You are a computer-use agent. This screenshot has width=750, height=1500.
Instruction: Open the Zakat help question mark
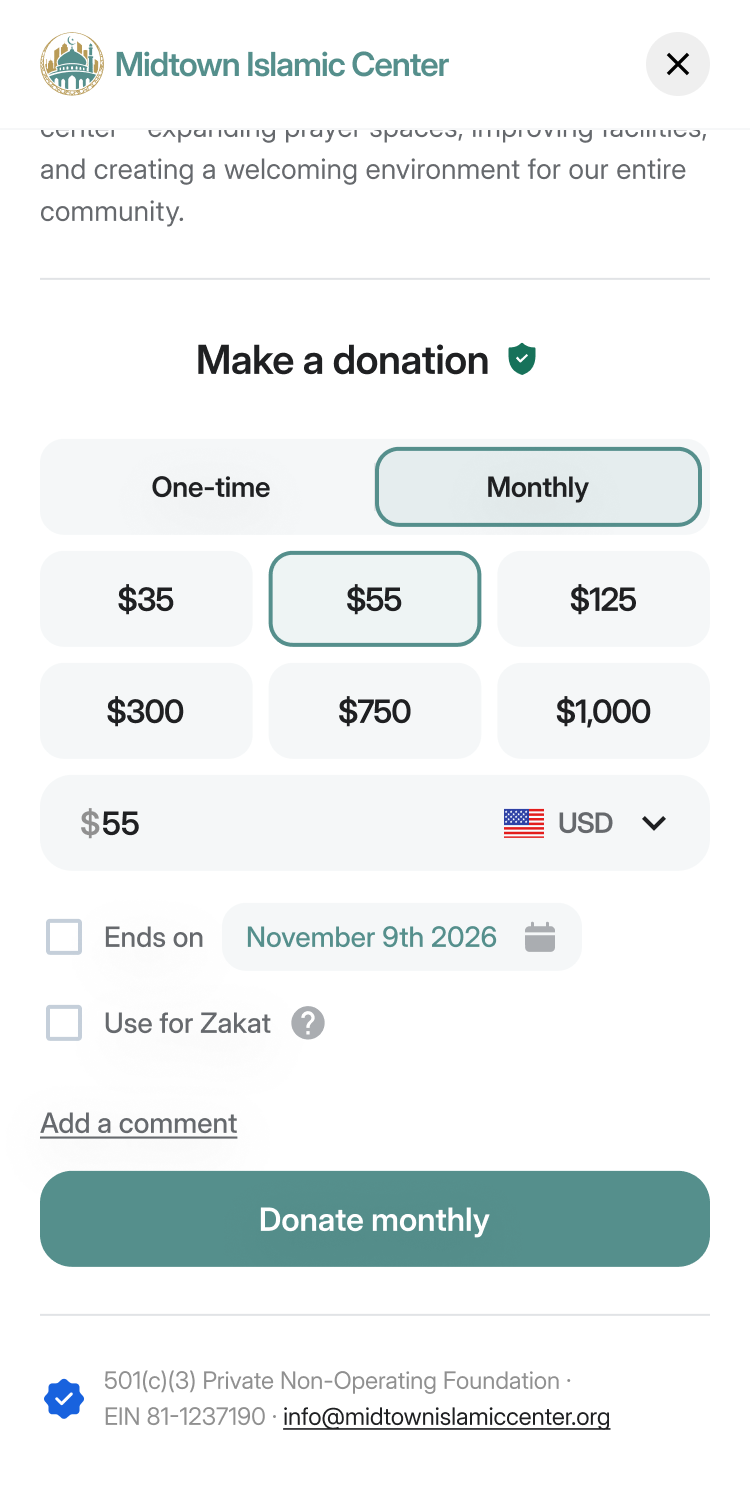(308, 1023)
